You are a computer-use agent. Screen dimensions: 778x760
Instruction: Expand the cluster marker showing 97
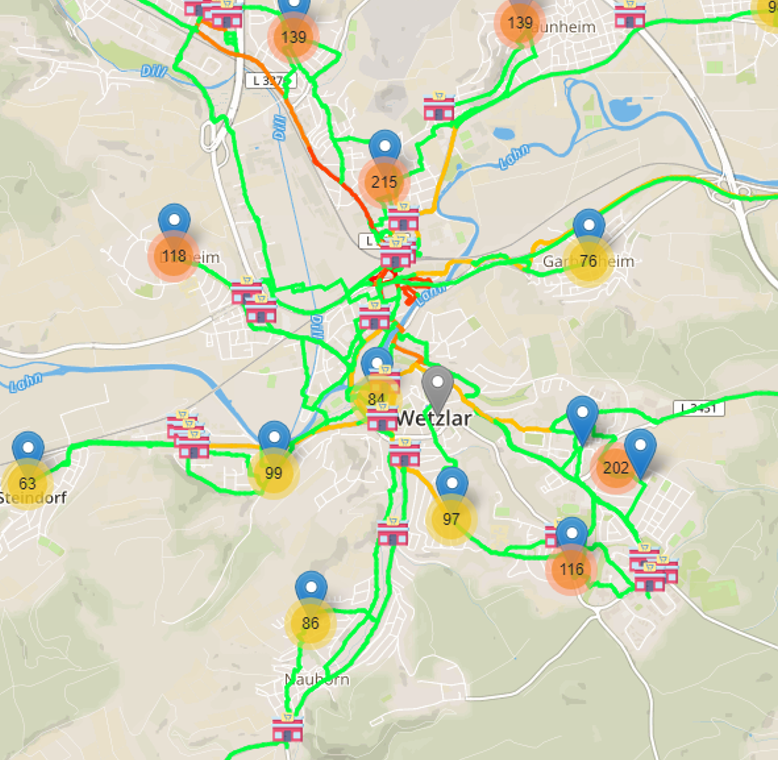click(x=451, y=519)
